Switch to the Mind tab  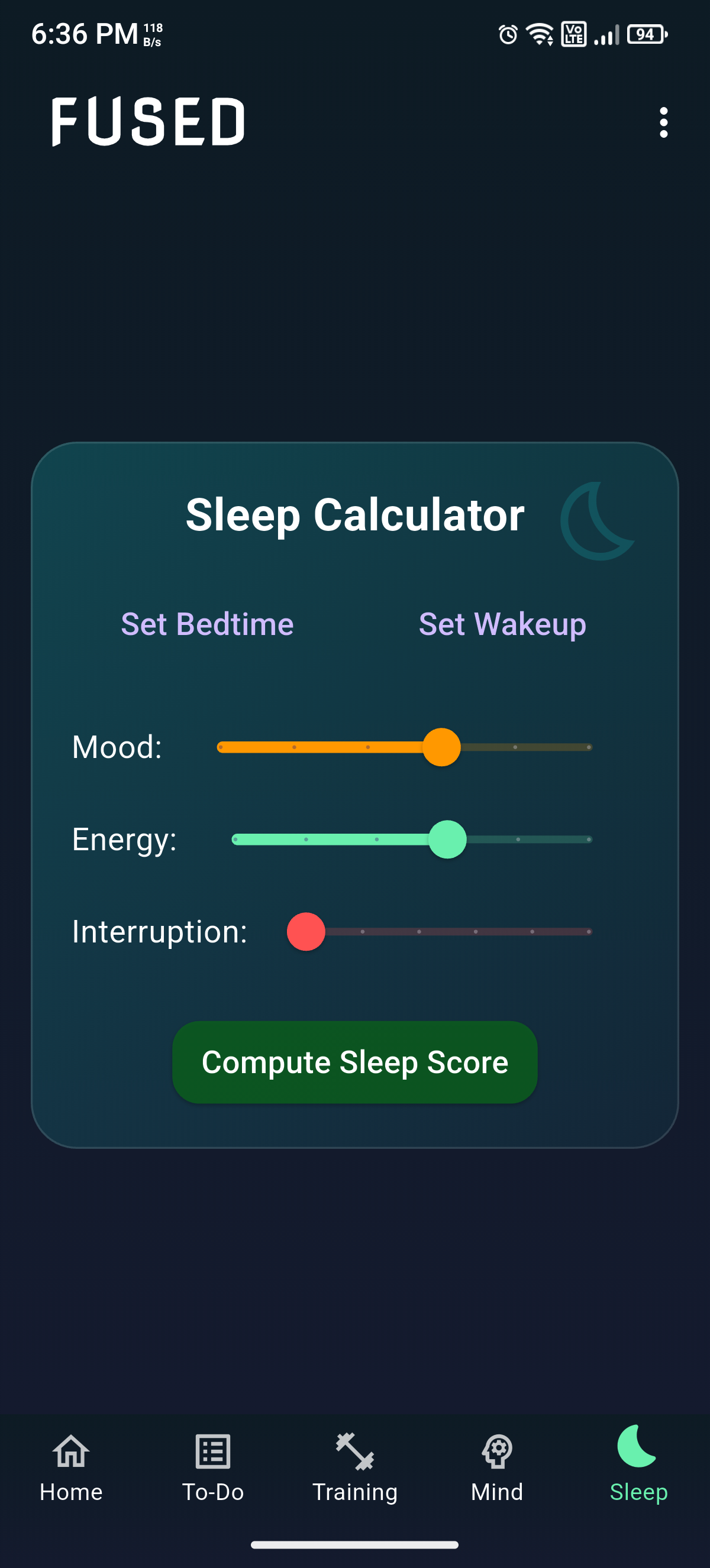[496, 1491]
